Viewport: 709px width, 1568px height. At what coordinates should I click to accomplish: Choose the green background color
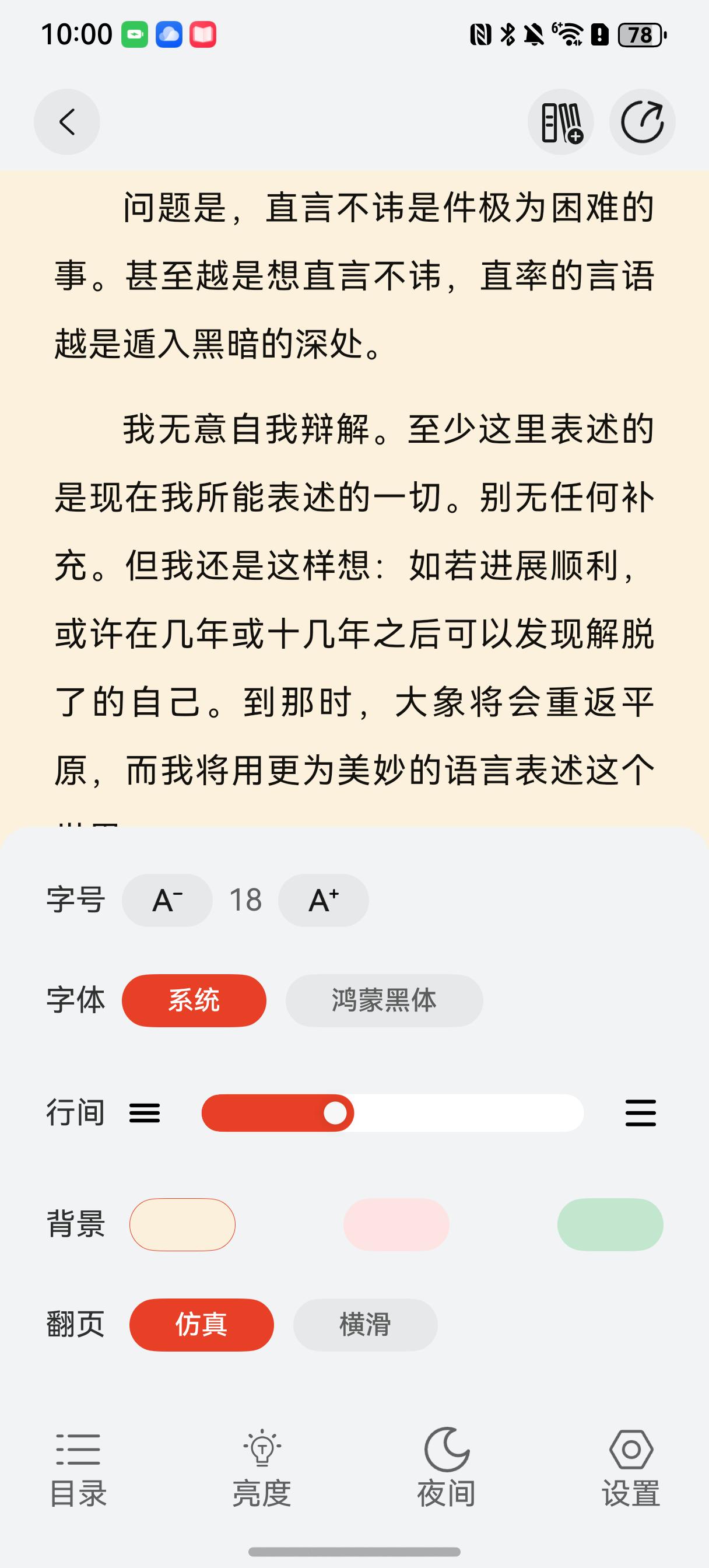(610, 1224)
